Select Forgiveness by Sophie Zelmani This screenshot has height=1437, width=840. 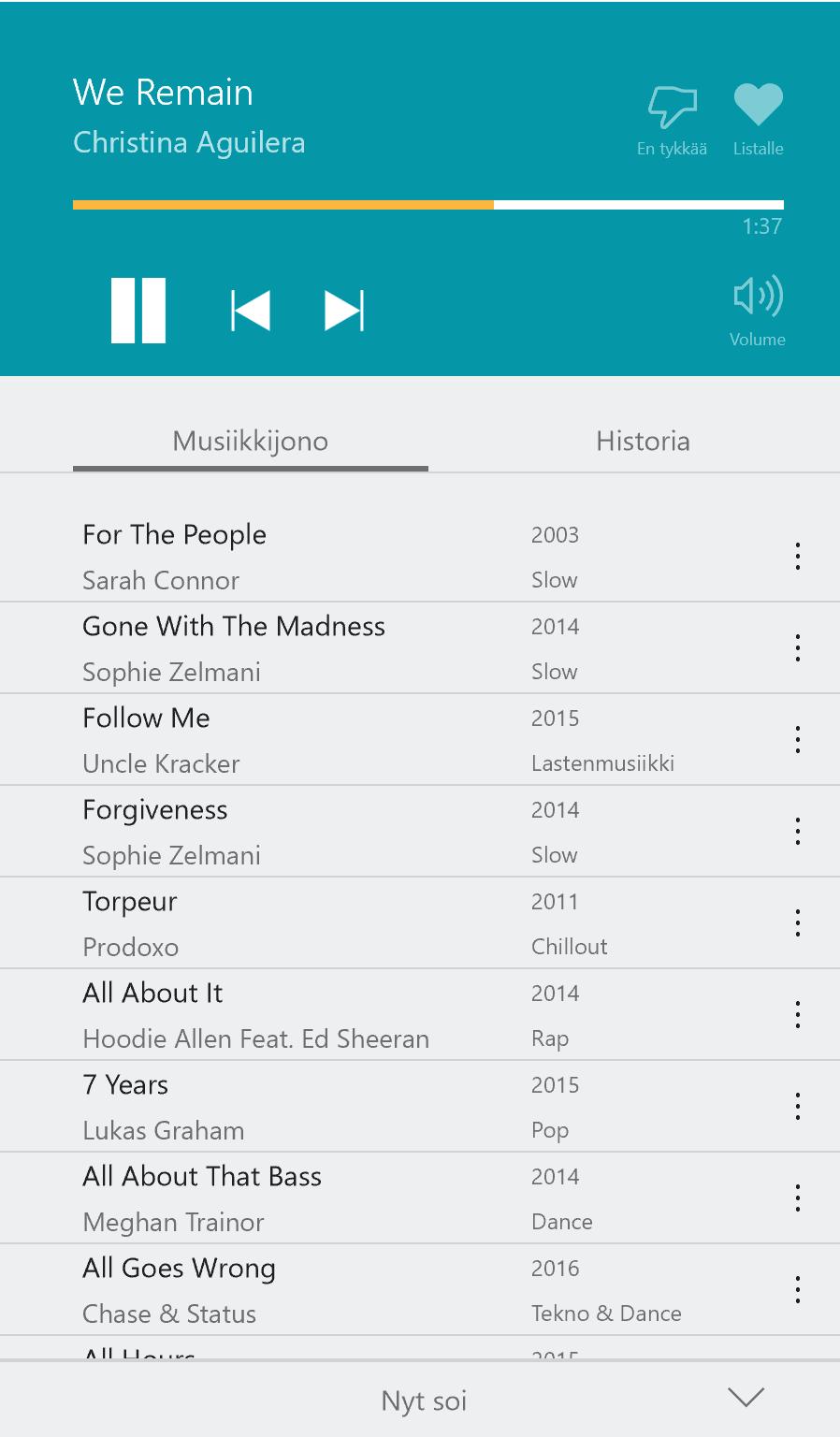point(281,831)
